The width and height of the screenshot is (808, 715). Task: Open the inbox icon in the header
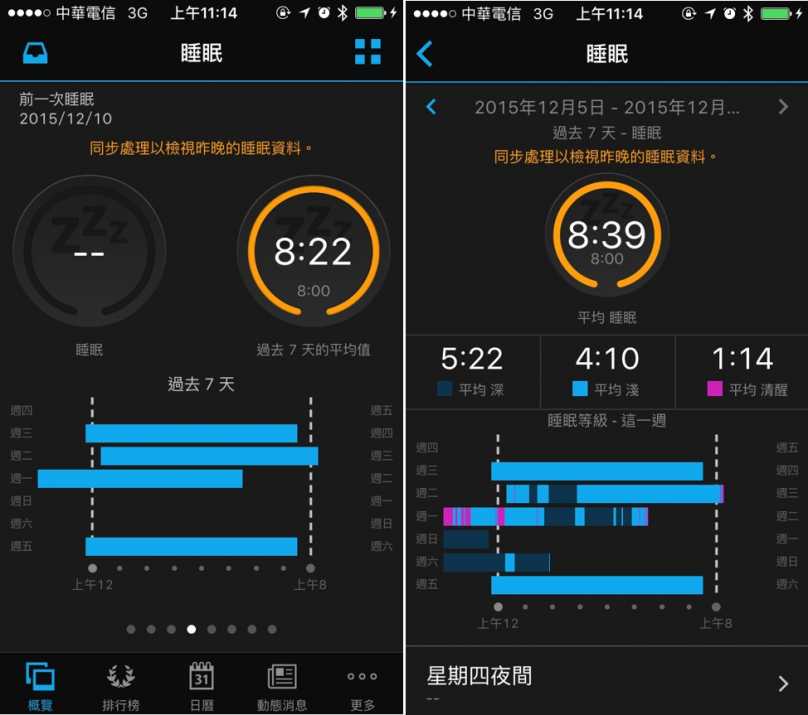click(x=35, y=53)
